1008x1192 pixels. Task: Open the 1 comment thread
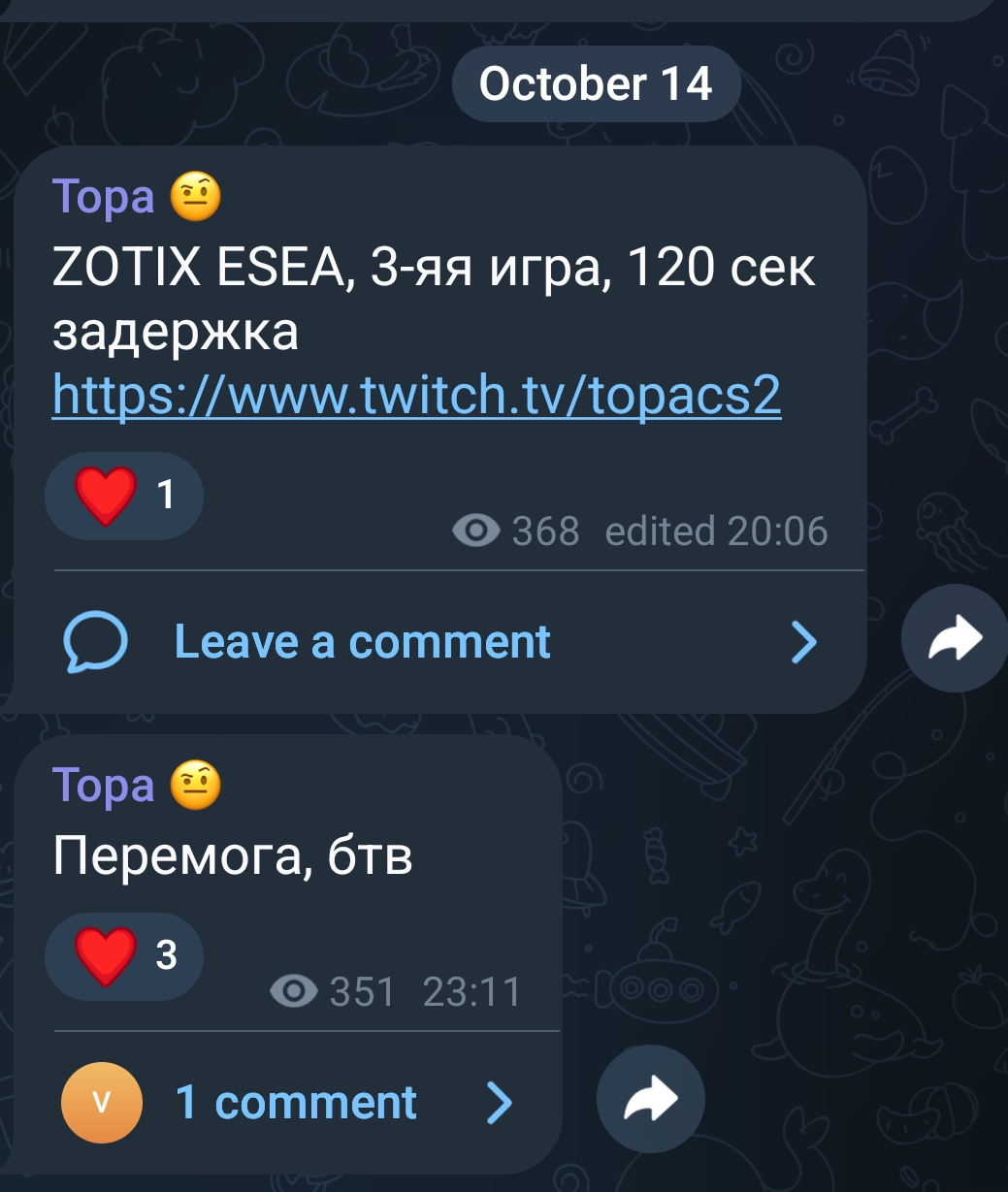pos(295,1103)
